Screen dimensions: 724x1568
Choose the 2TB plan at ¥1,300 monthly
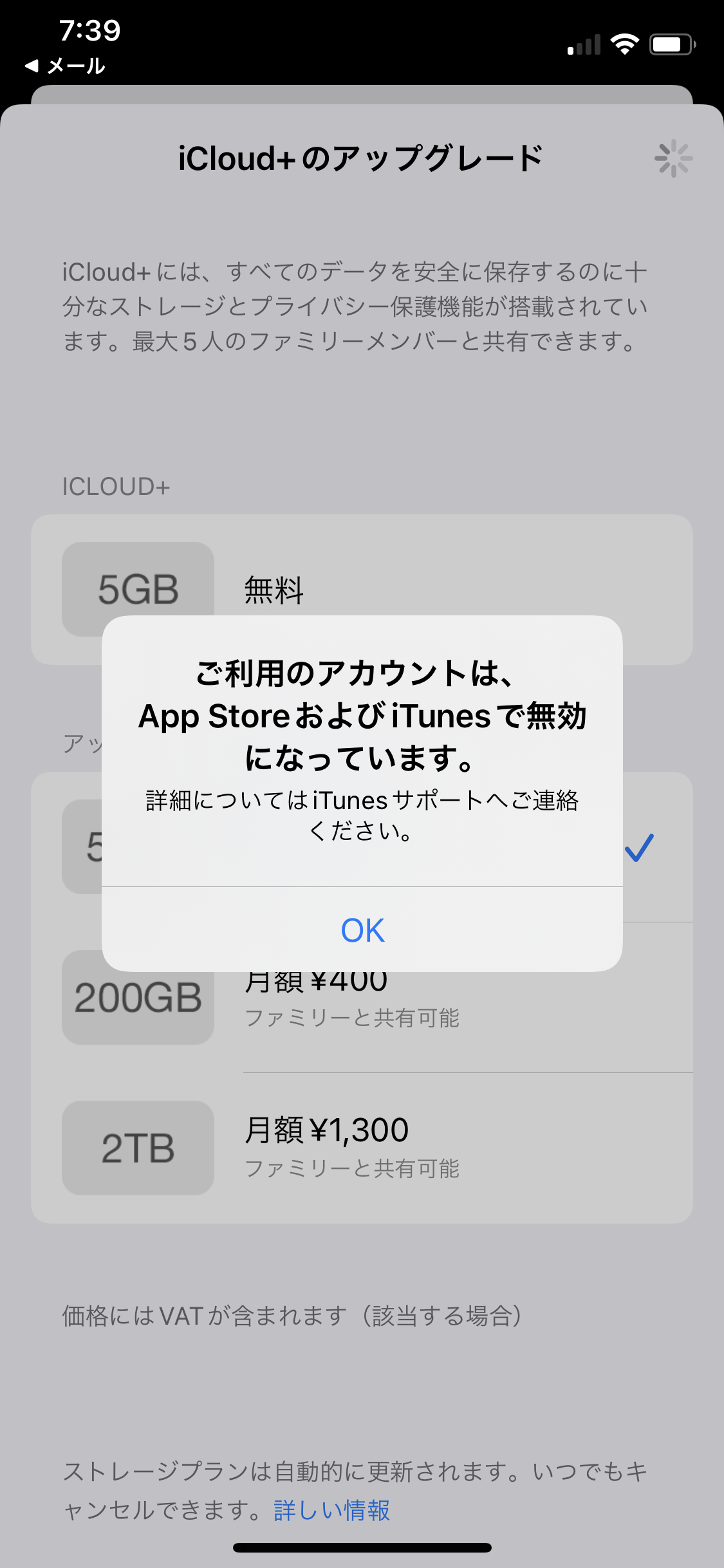click(360, 1148)
